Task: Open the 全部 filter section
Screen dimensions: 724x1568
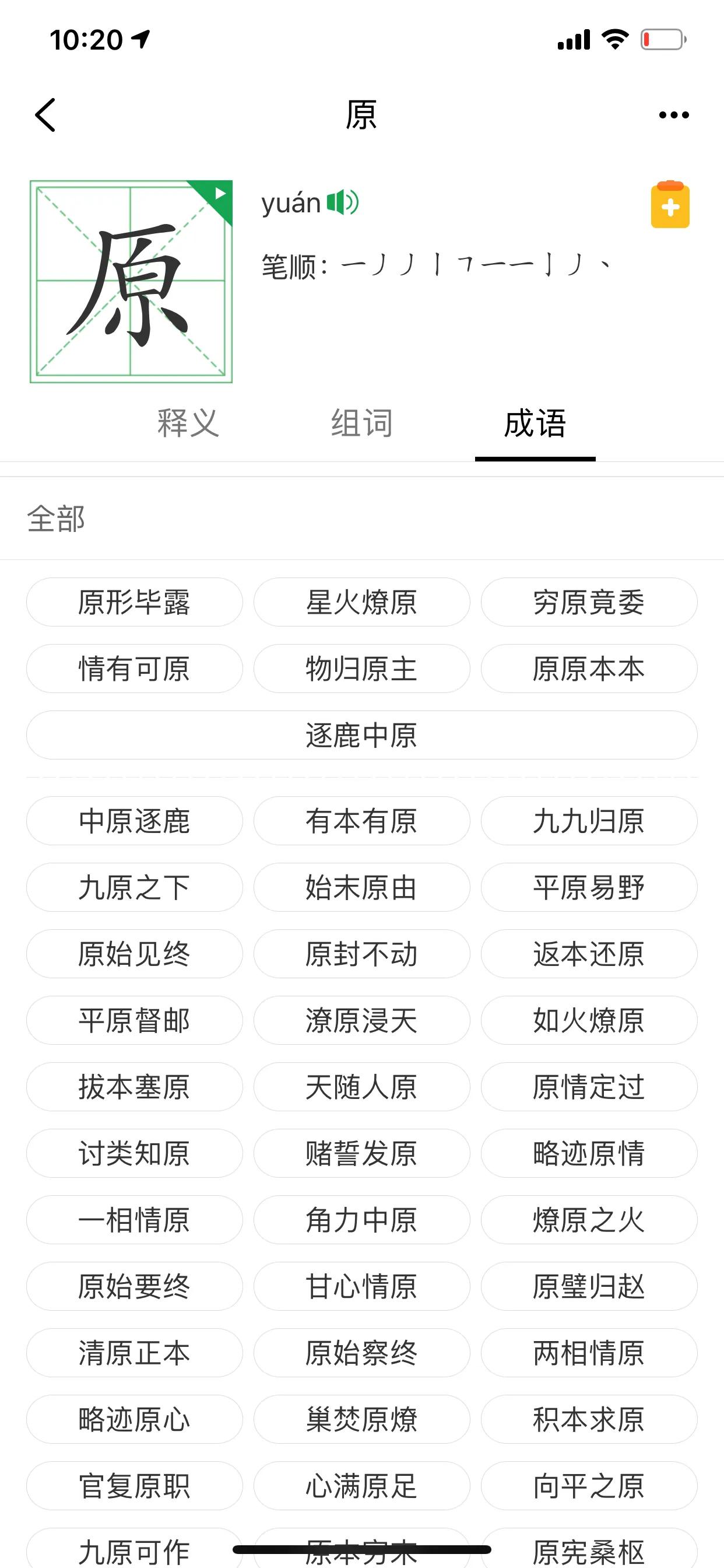Action: click(x=56, y=519)
